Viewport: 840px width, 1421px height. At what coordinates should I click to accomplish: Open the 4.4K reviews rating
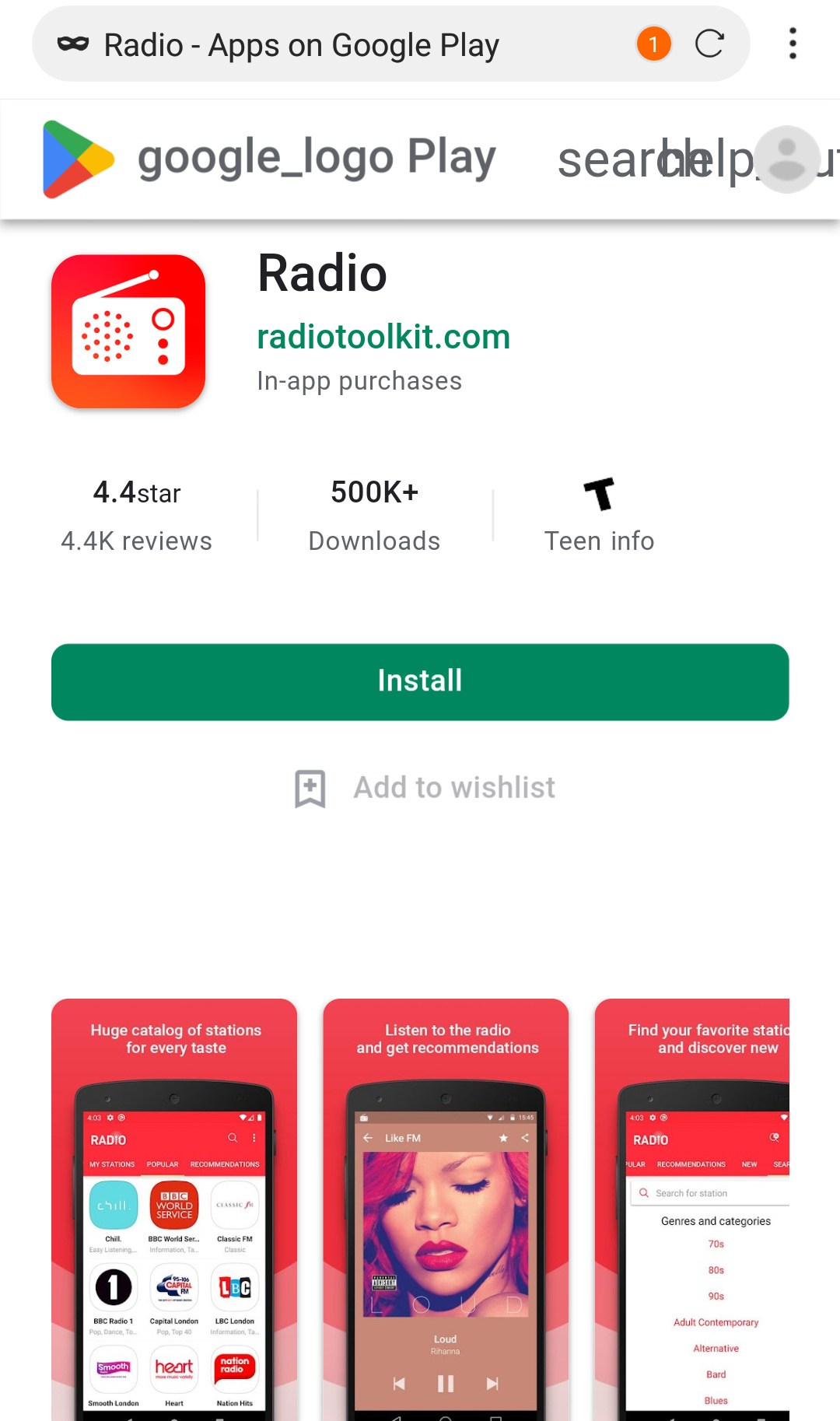[137, 515]
